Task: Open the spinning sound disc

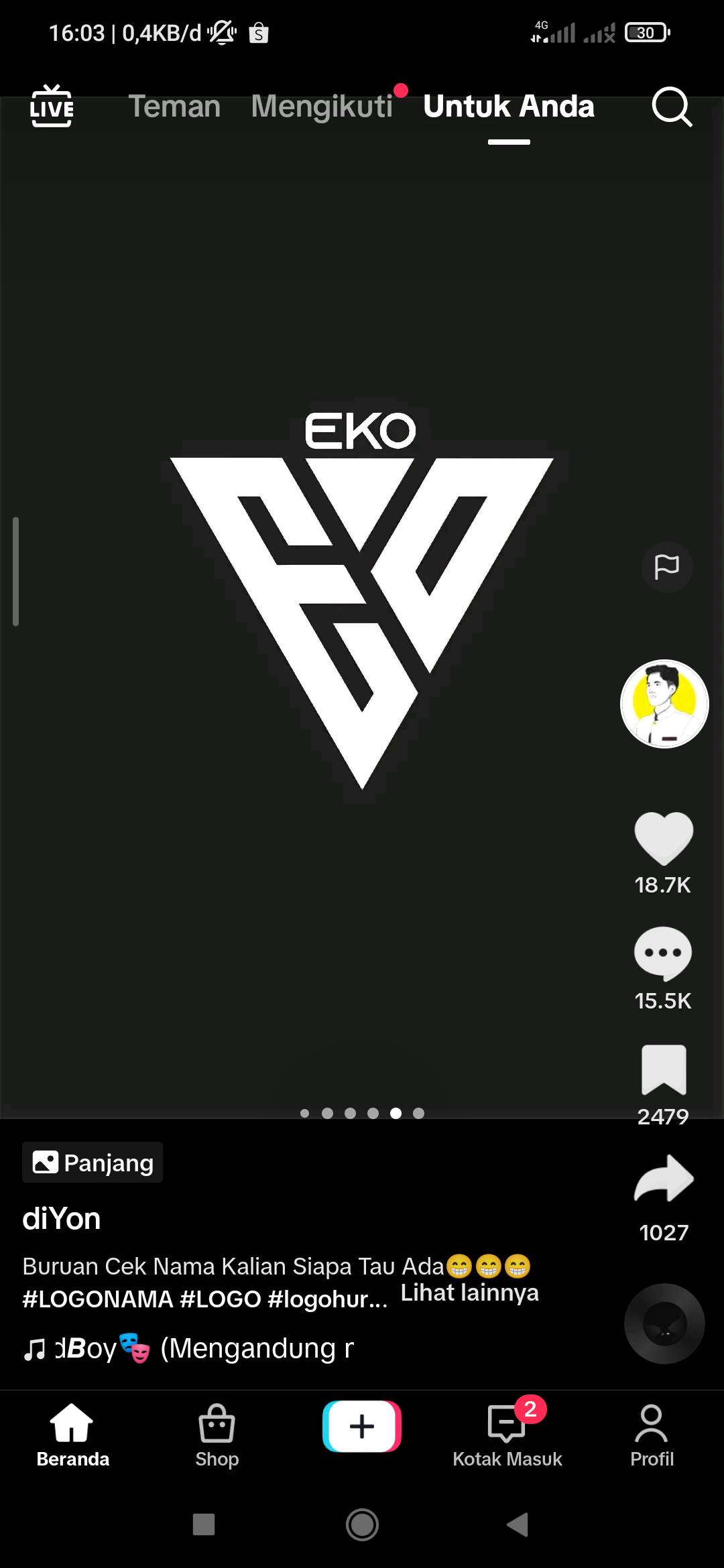Action: click(664, 1323)
